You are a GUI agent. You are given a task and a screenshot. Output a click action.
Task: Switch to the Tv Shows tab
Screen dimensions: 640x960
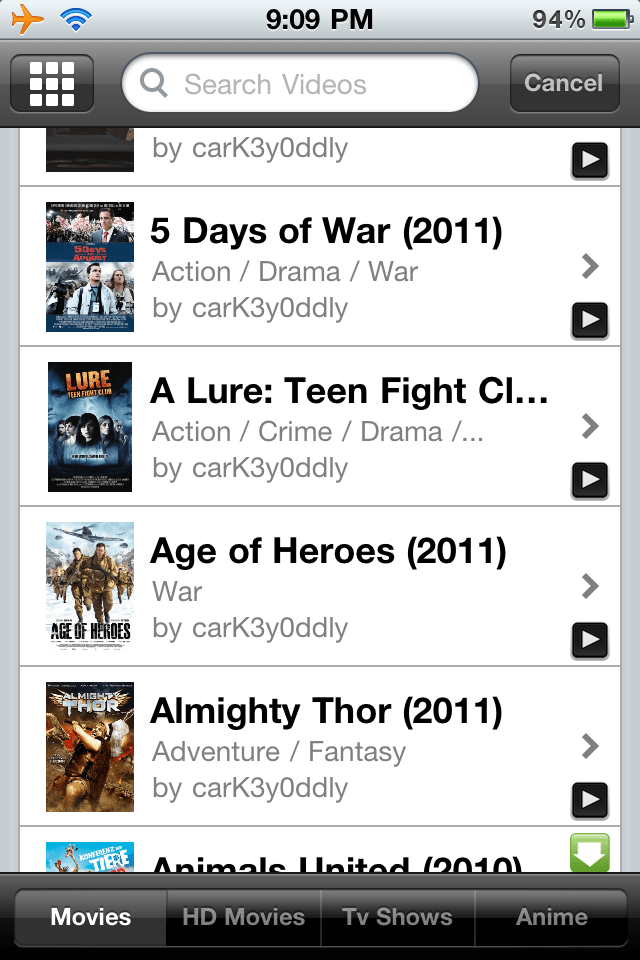(x=397, y=917)
